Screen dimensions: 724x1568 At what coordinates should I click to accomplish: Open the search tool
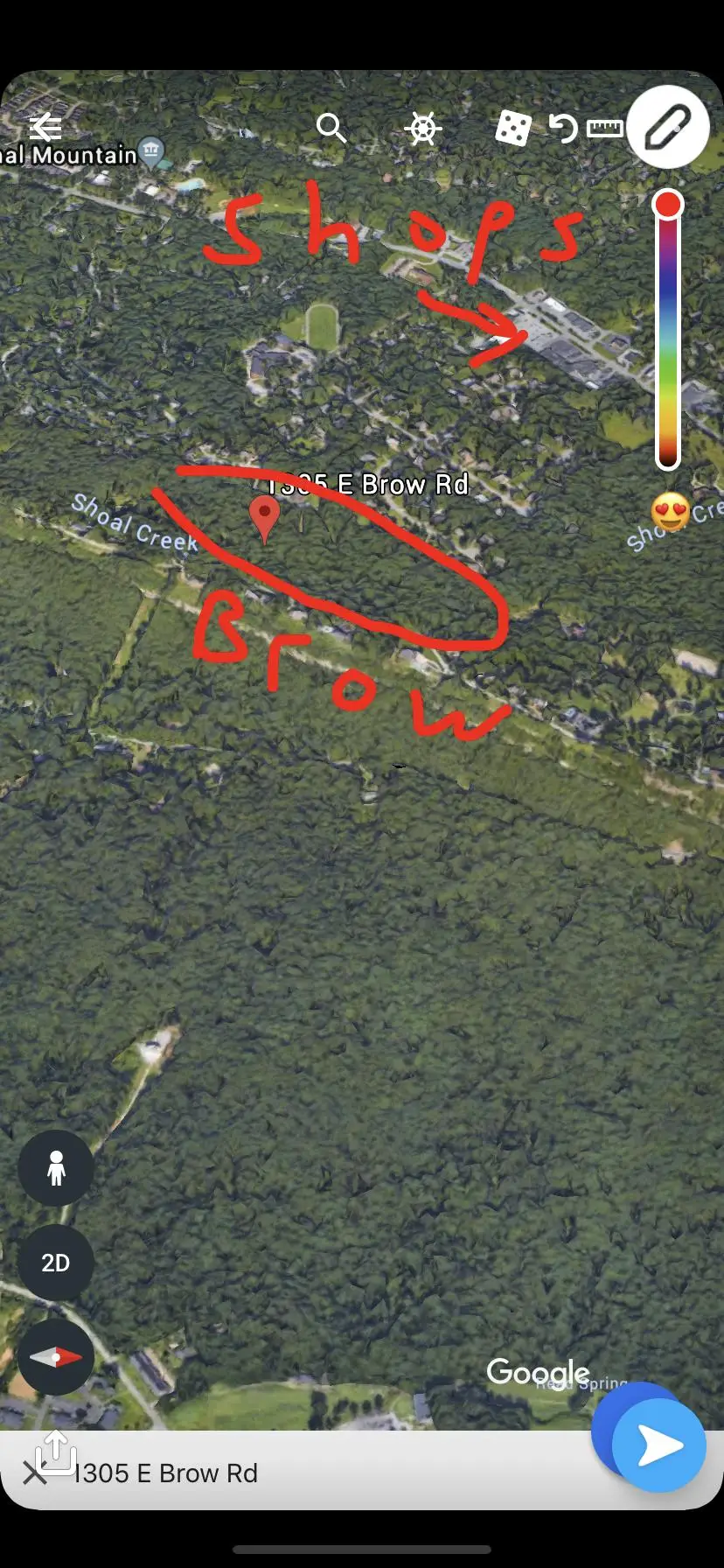[x=332, y=129]
